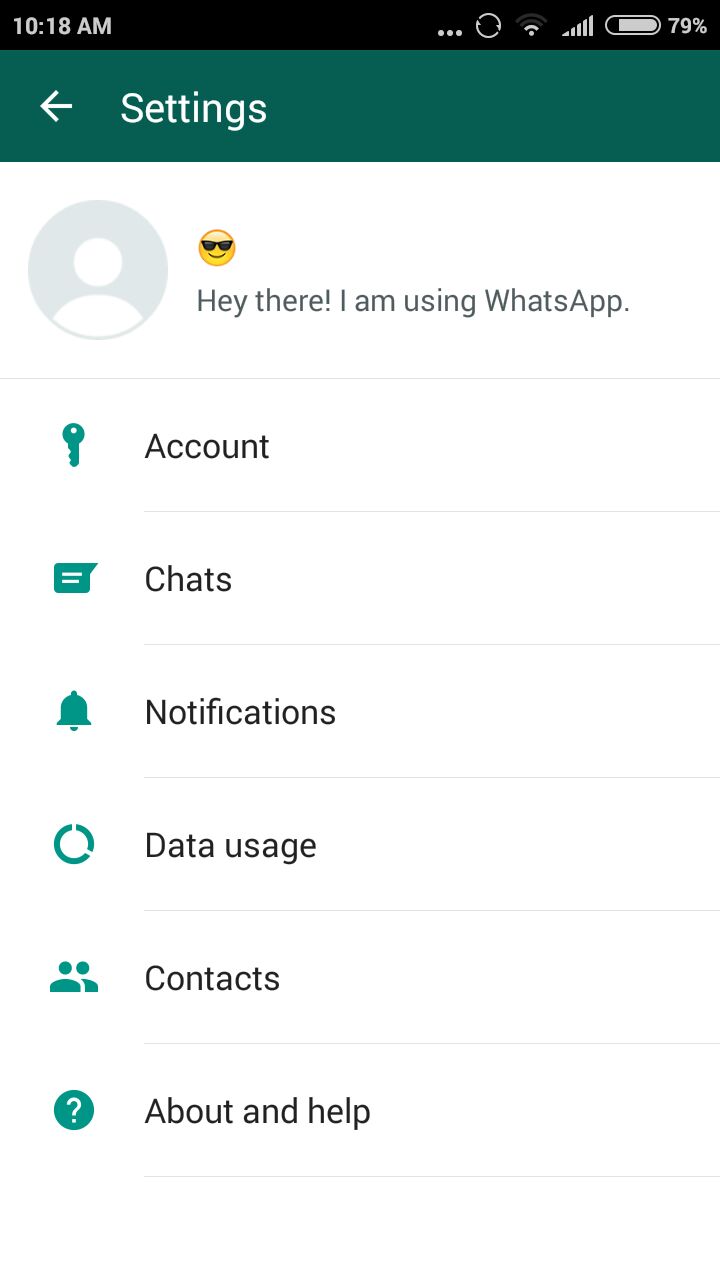Tap the Settings title in the header
720x1280 pixels.
tap(193, 107)
